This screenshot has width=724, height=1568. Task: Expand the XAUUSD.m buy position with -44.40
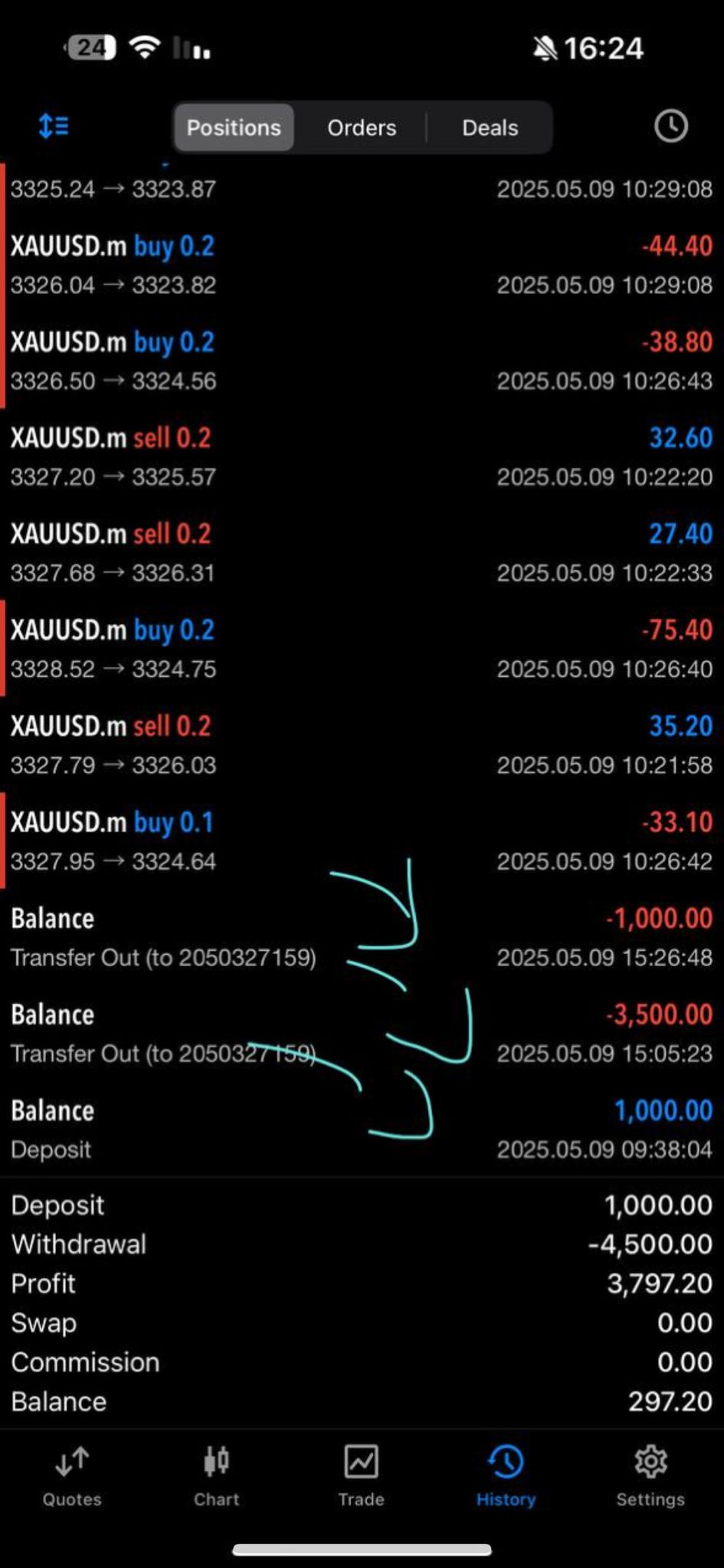coord(362,265)
